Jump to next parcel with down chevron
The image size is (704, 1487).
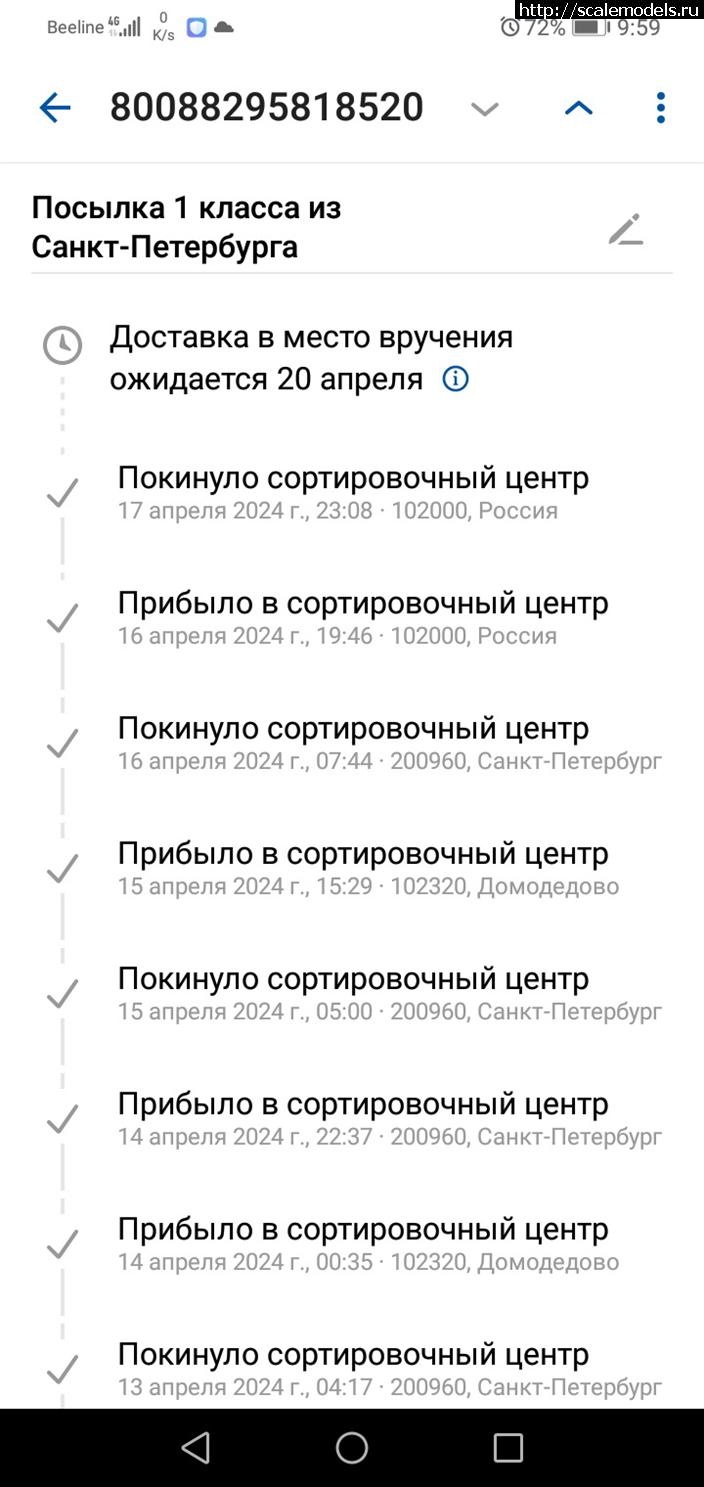coord(485,109)
